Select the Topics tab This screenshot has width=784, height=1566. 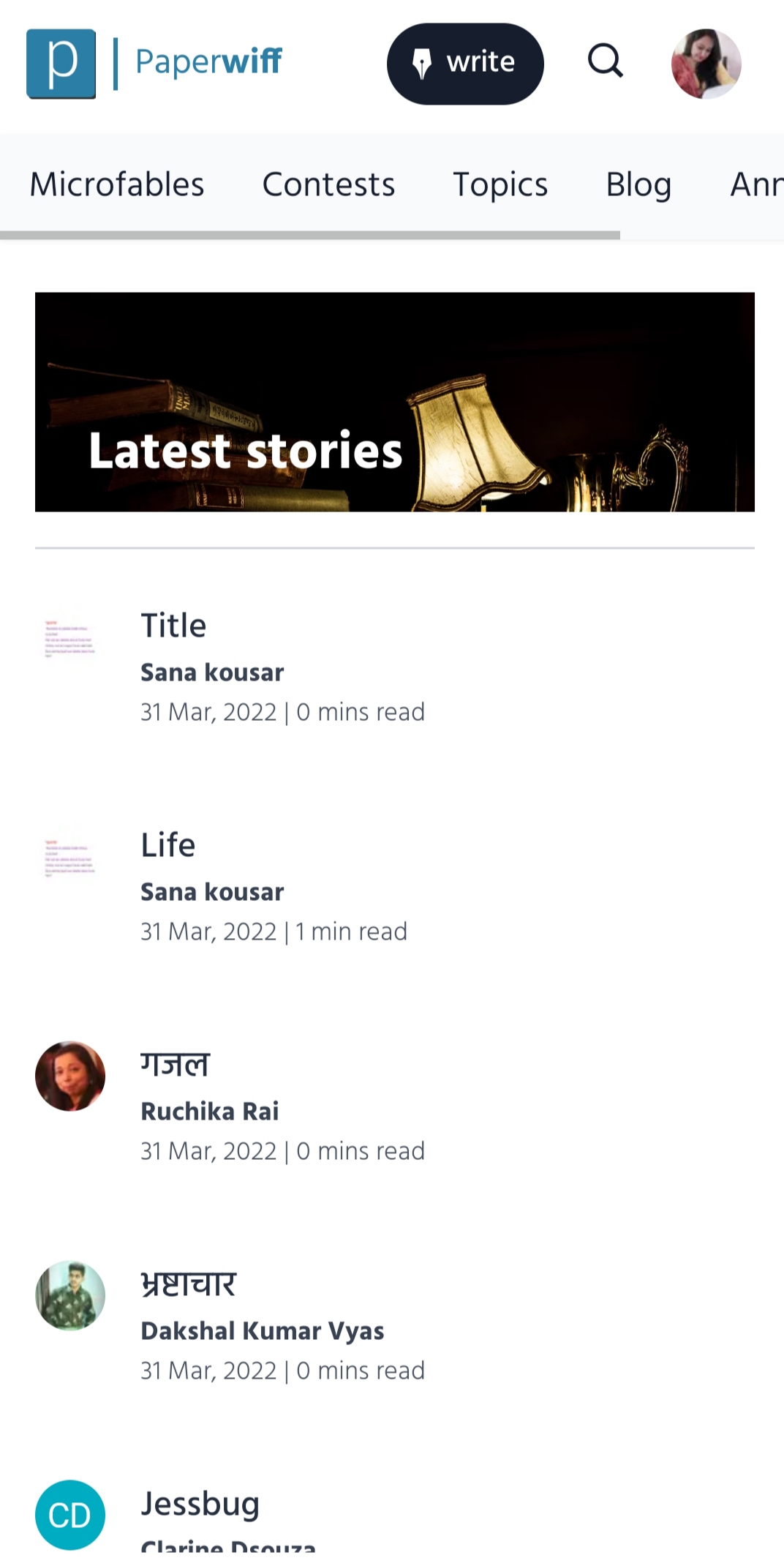[x=500, y=184]
